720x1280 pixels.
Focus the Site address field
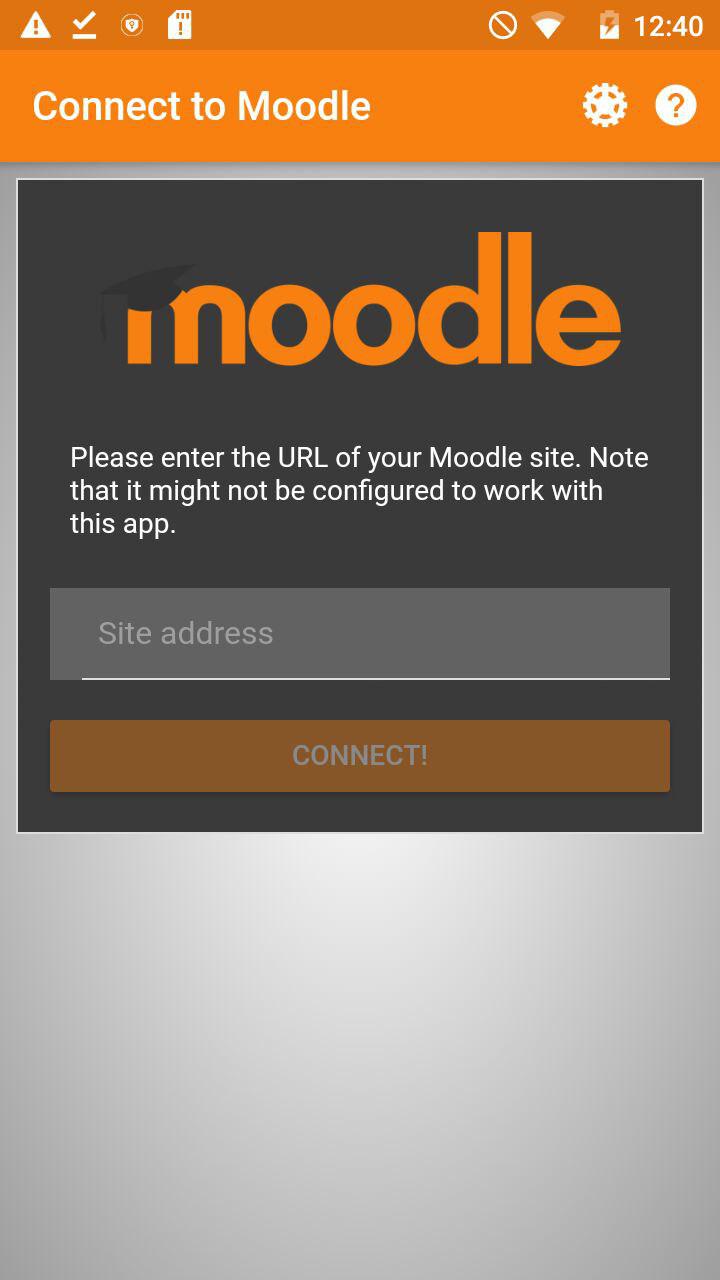(360, 634)
